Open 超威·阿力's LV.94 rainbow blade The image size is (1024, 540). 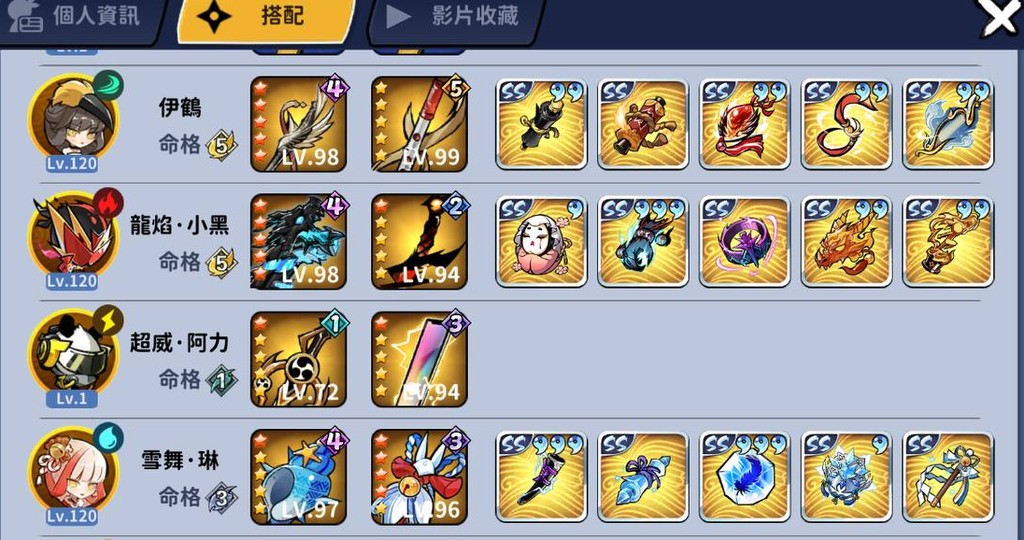pyautogui.click(x=419, y=359)
